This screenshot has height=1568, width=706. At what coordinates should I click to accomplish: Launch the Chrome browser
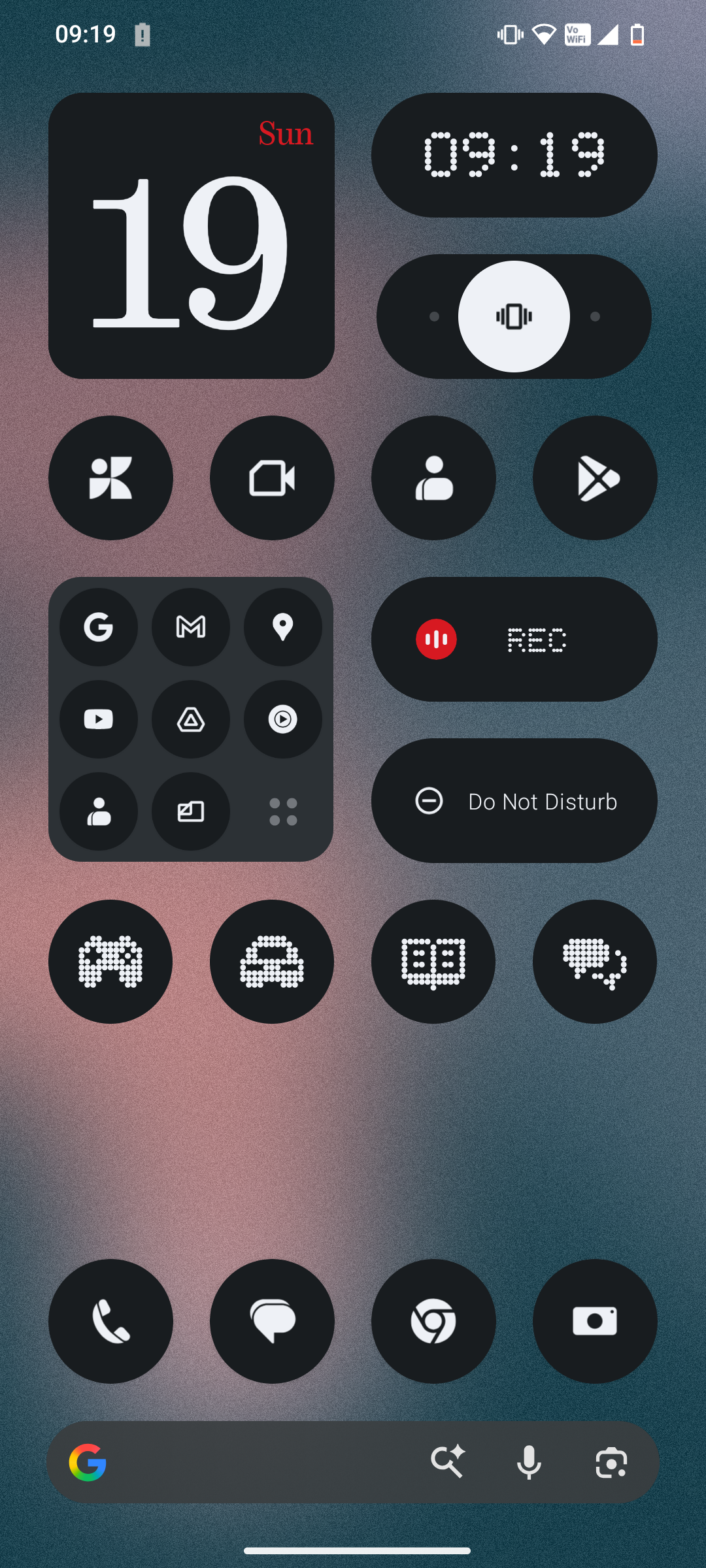click(433, 1321)
